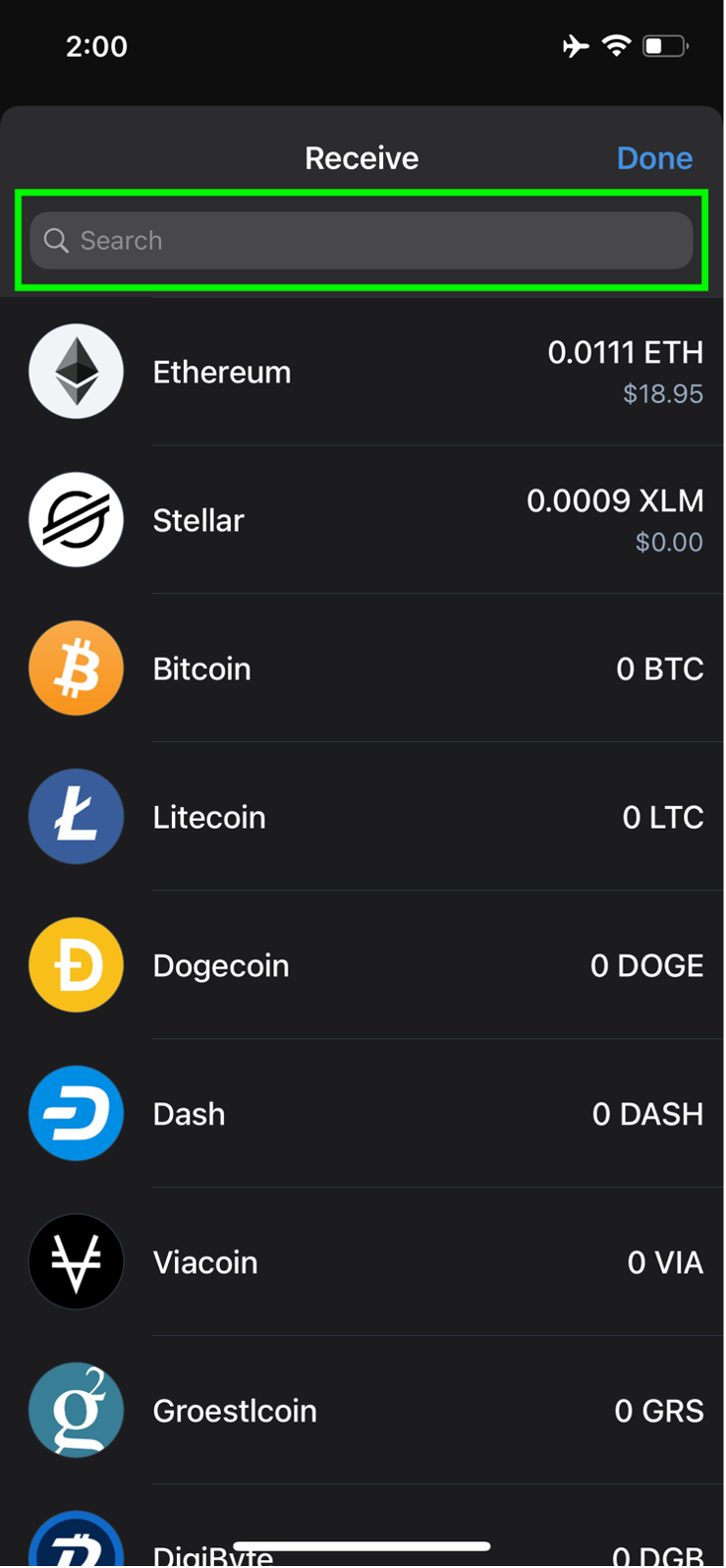Image resolution: width=726 pixels, height=1568 pixels.
Task: Tap the Search input field
Action: coord(362,240)
